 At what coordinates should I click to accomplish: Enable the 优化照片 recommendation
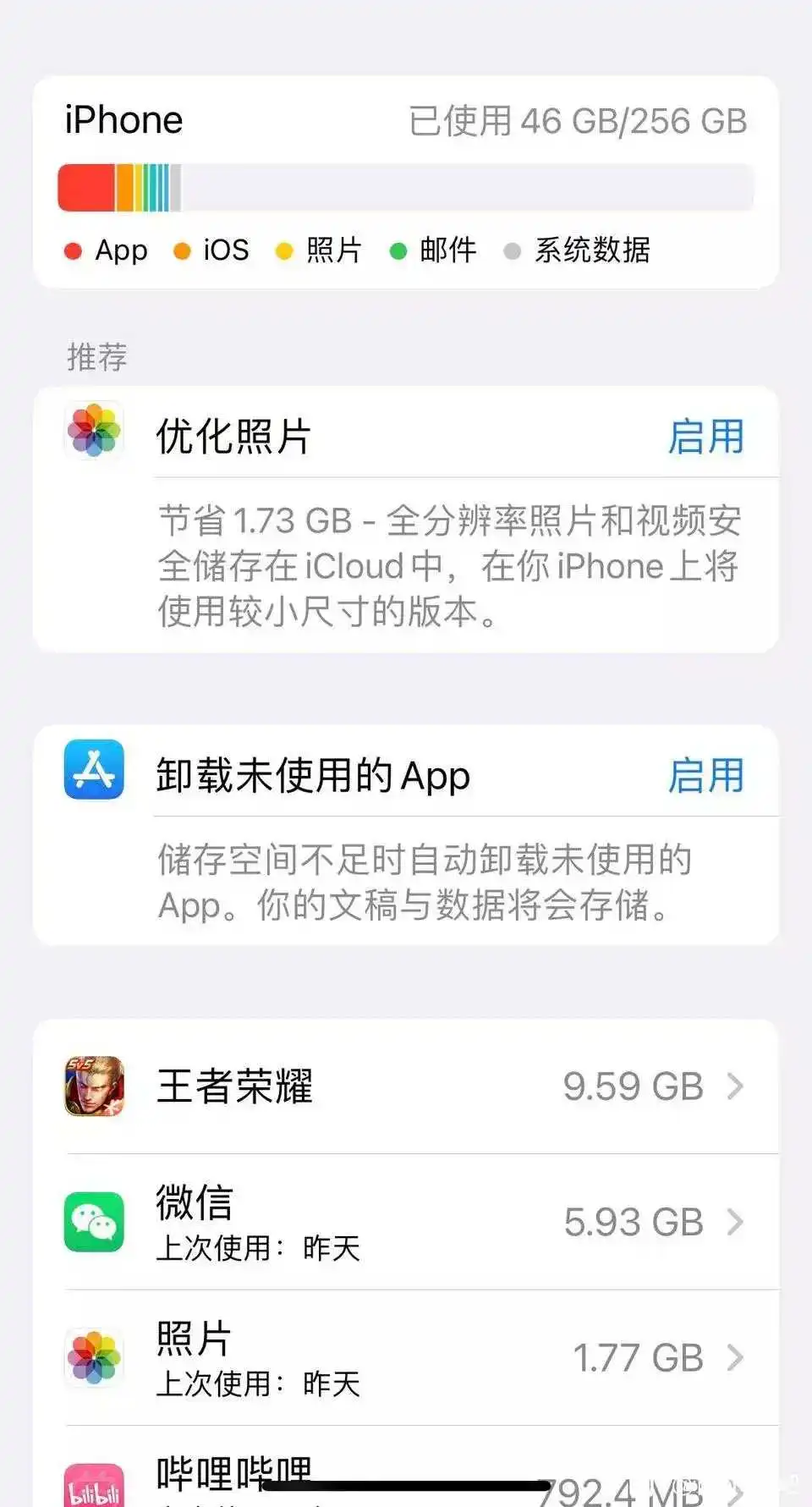[705, 437]
